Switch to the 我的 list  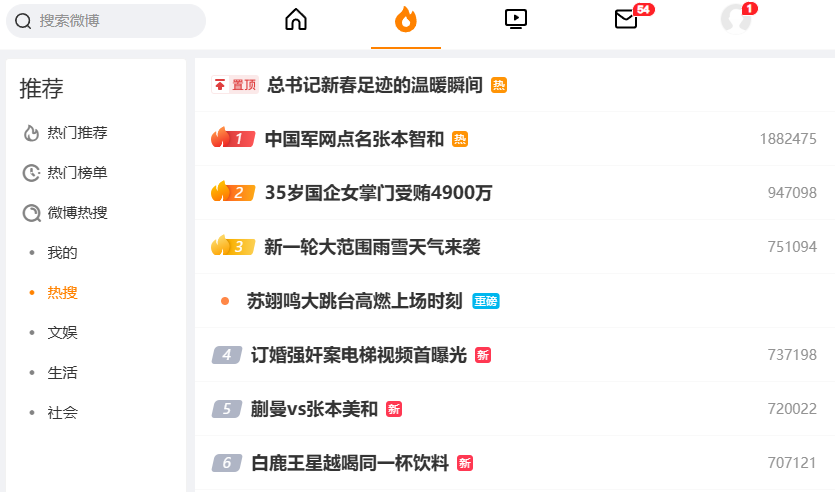(62, 253)
